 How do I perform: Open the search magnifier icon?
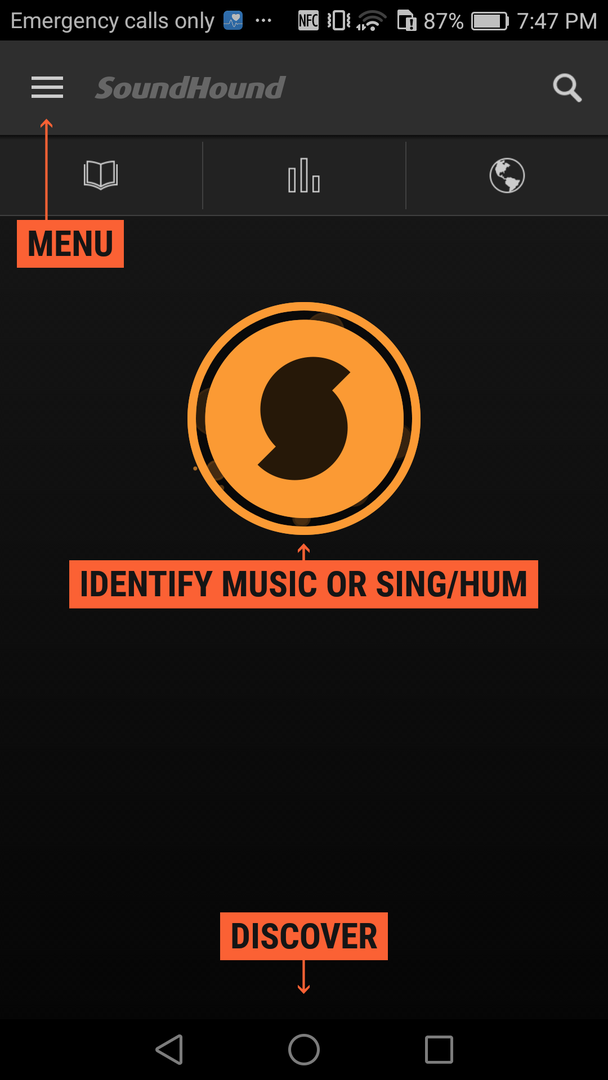pos(567,88)
